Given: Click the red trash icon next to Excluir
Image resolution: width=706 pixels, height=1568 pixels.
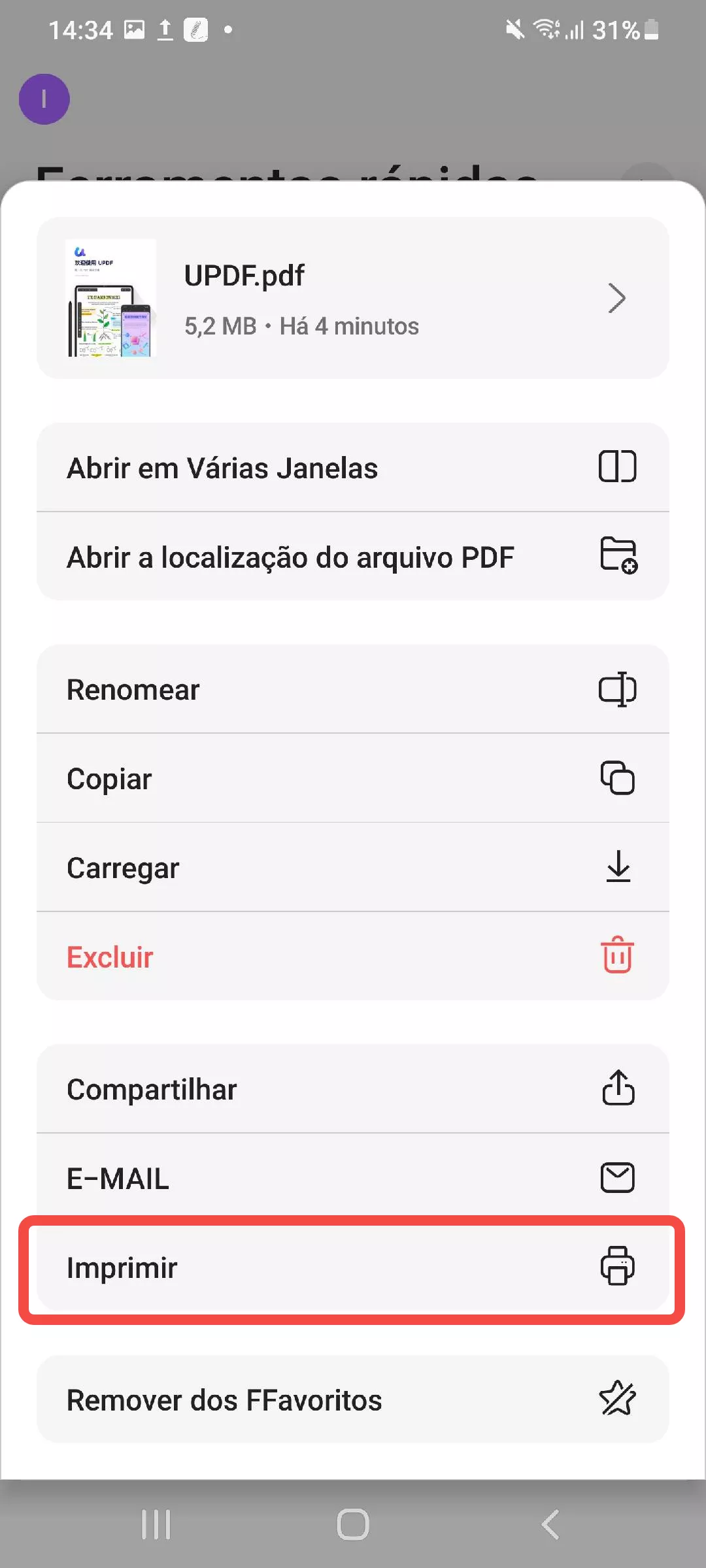Looking at the screenshot, I should point(618,956).
